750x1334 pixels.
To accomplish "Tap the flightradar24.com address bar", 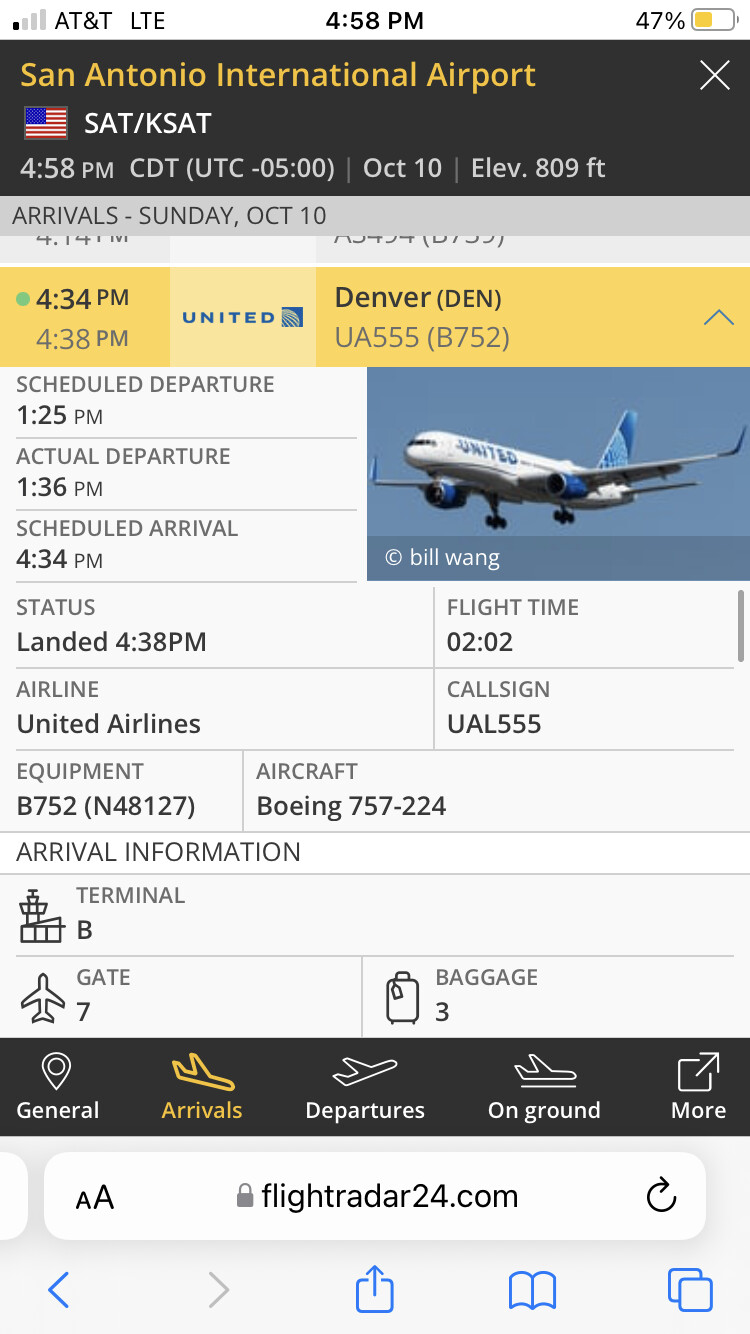I will click(x=390, y=1197).
